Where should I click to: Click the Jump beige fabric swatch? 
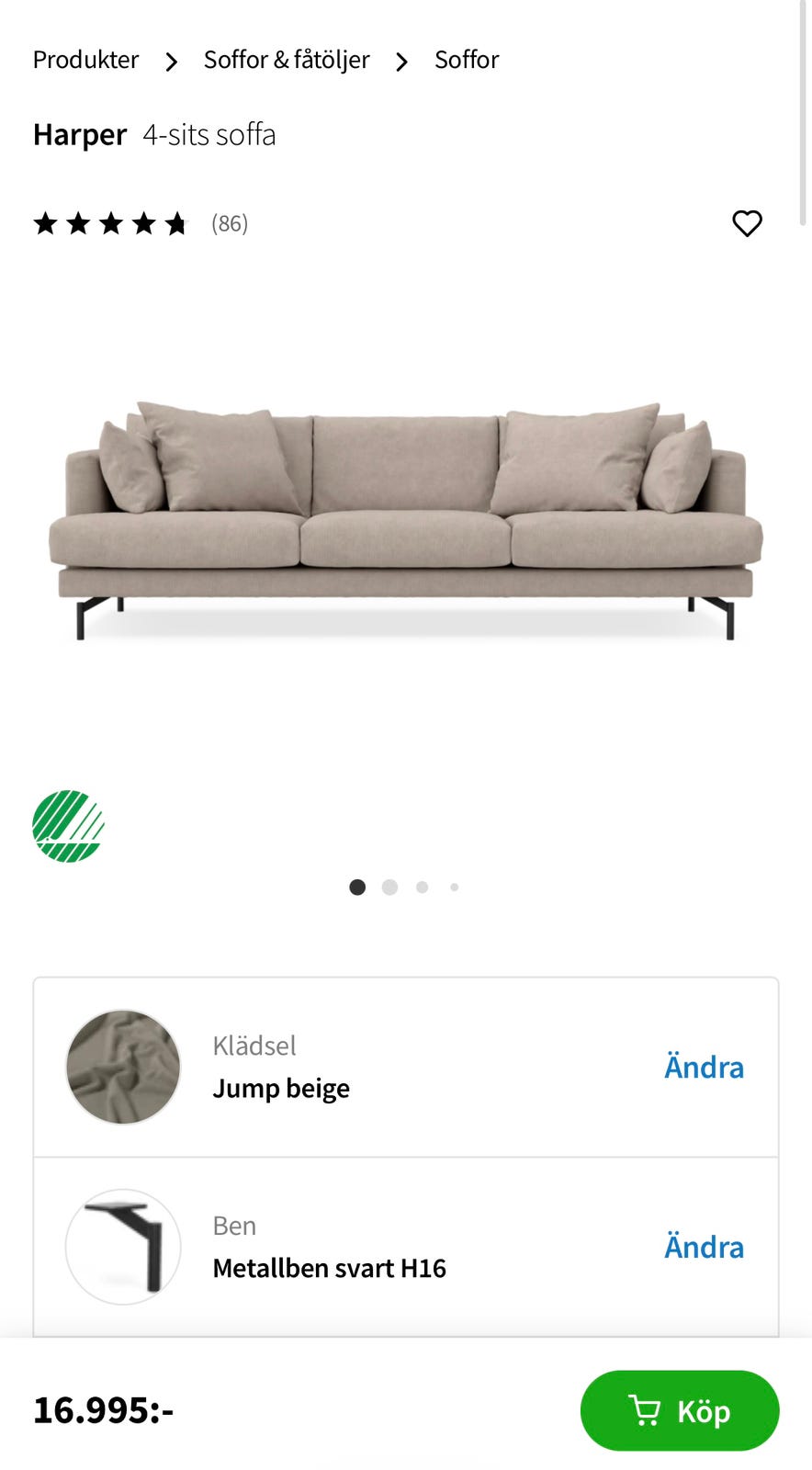(122, 1067)
